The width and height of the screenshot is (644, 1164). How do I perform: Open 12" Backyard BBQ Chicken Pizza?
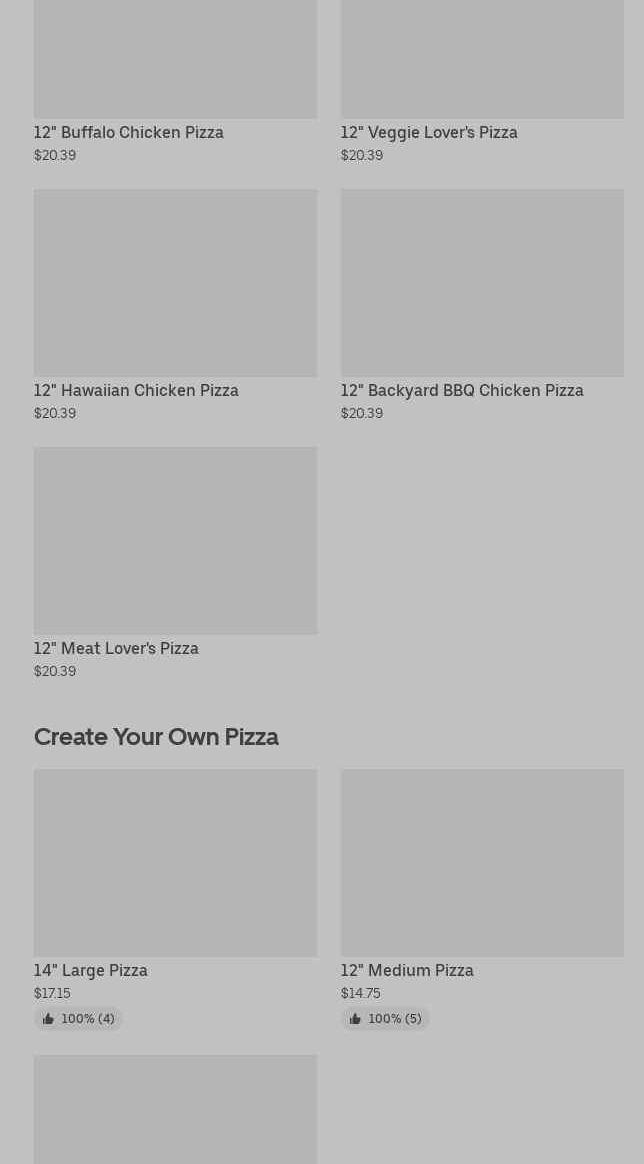(x=482, y=305)
